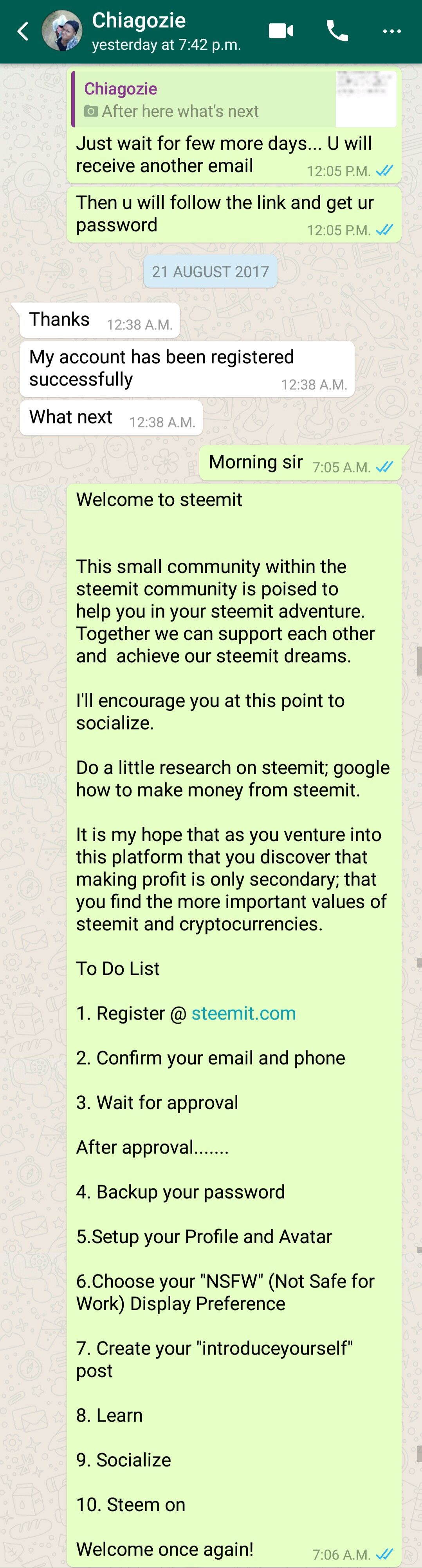Start a voice call with Chiagozie
Viewport: 422px width, 1568px height.
pyautogui.click(x=337, y=31)
